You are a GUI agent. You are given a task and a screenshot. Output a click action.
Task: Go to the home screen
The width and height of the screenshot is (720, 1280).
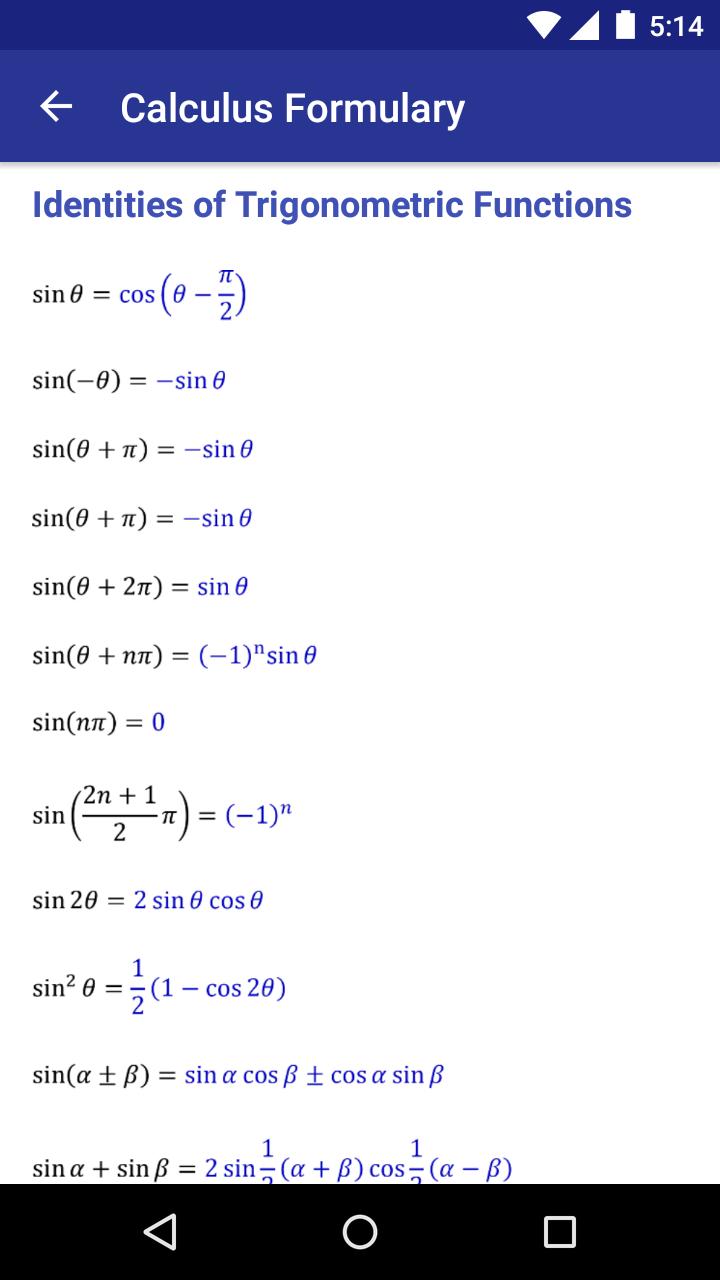pyautogui.click(x=360, y=1231)
